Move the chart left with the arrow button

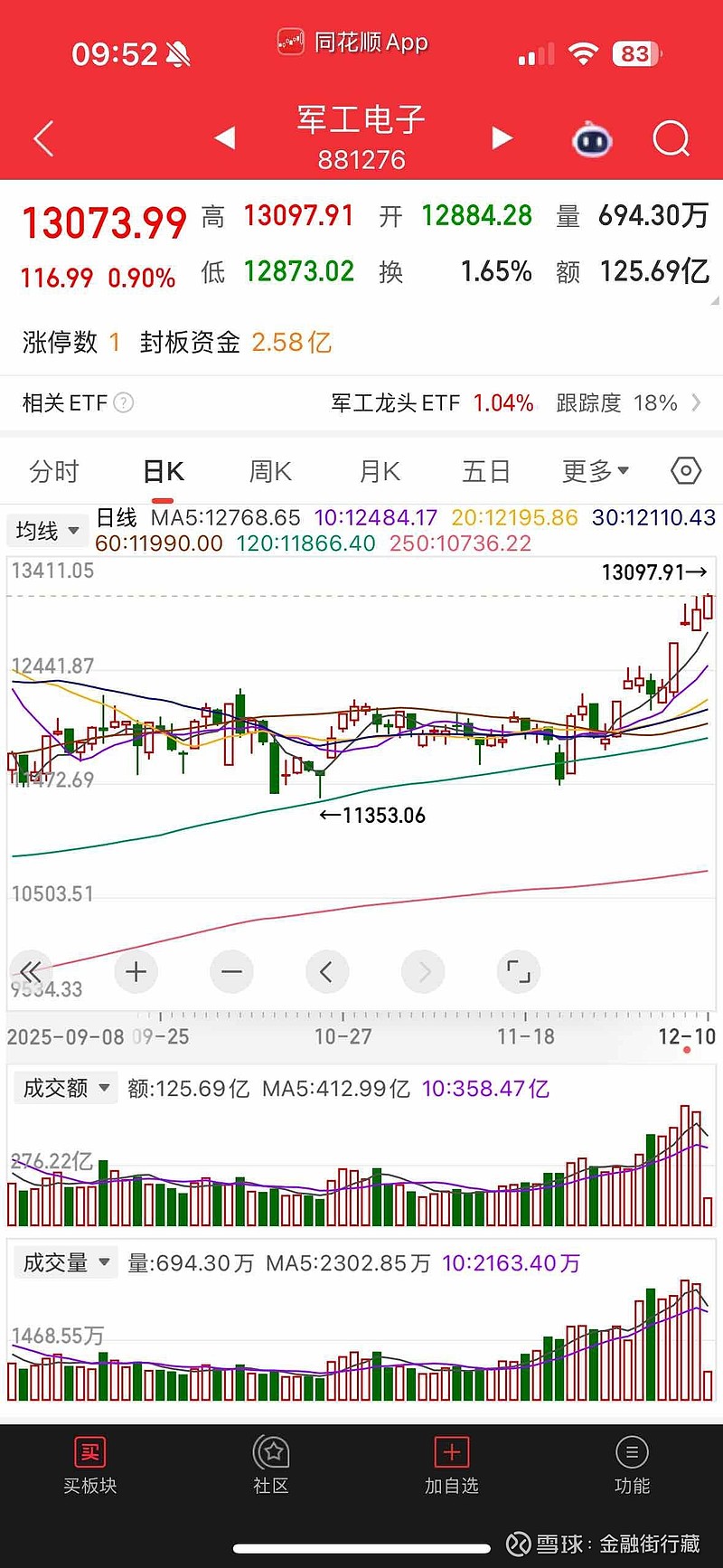pos(327,972)
